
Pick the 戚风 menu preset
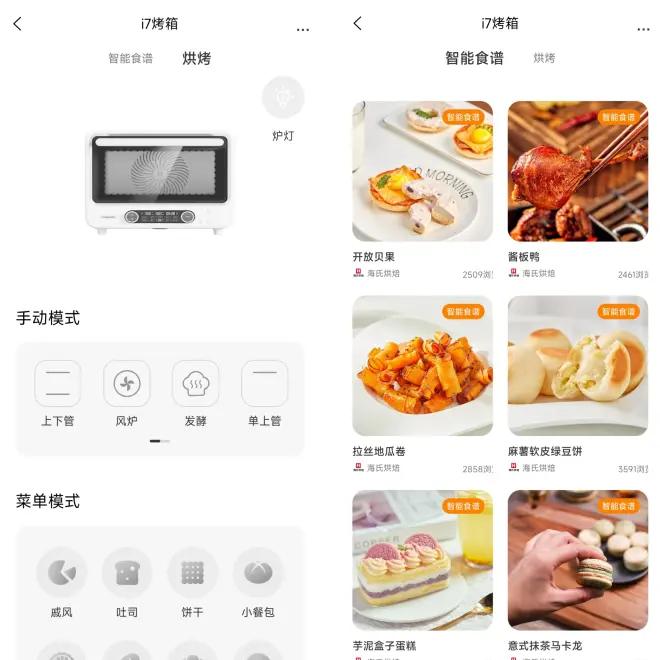pyautogui.click(x=61, y=573)
